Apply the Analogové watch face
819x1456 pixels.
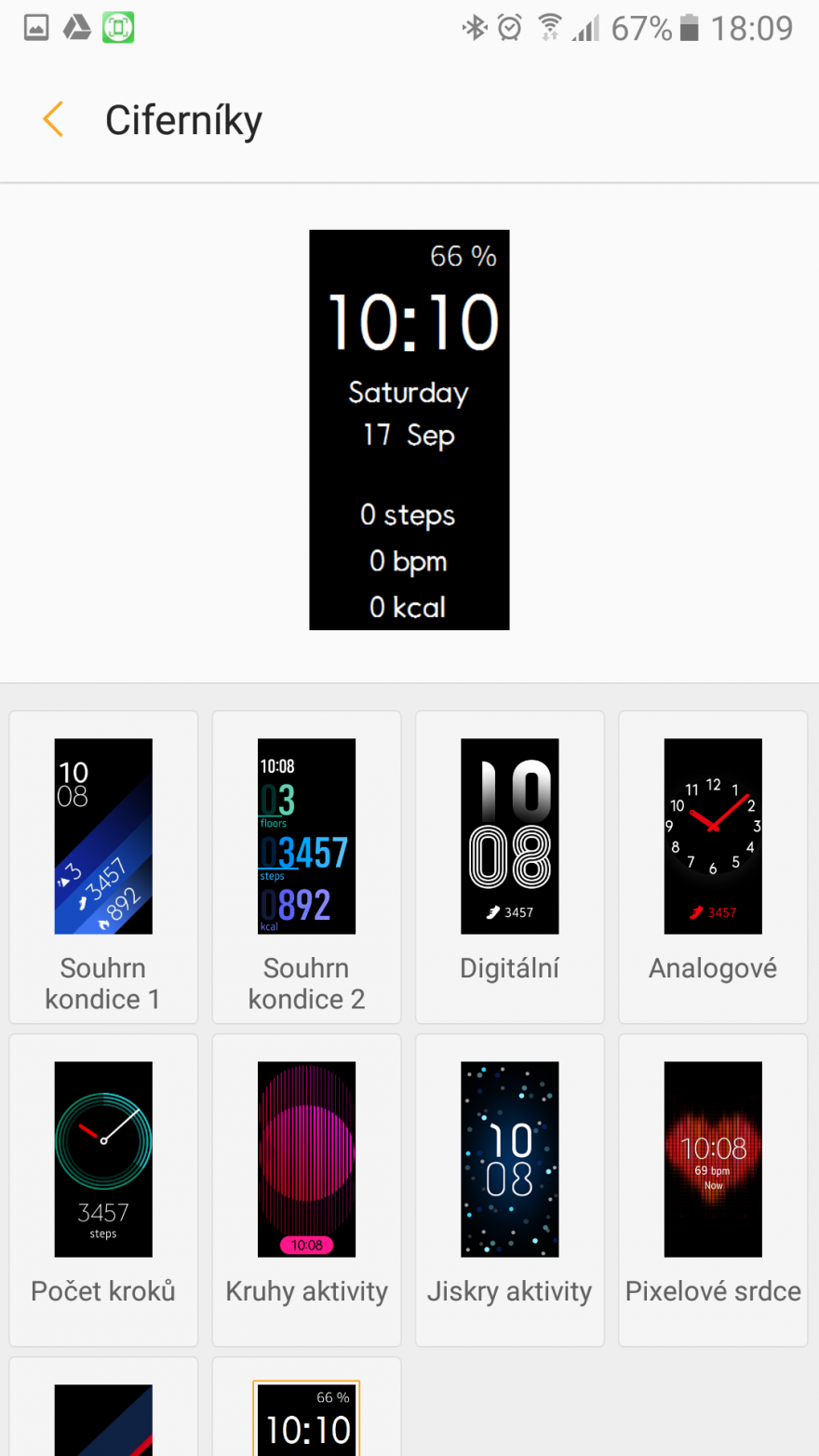[713, 866]
